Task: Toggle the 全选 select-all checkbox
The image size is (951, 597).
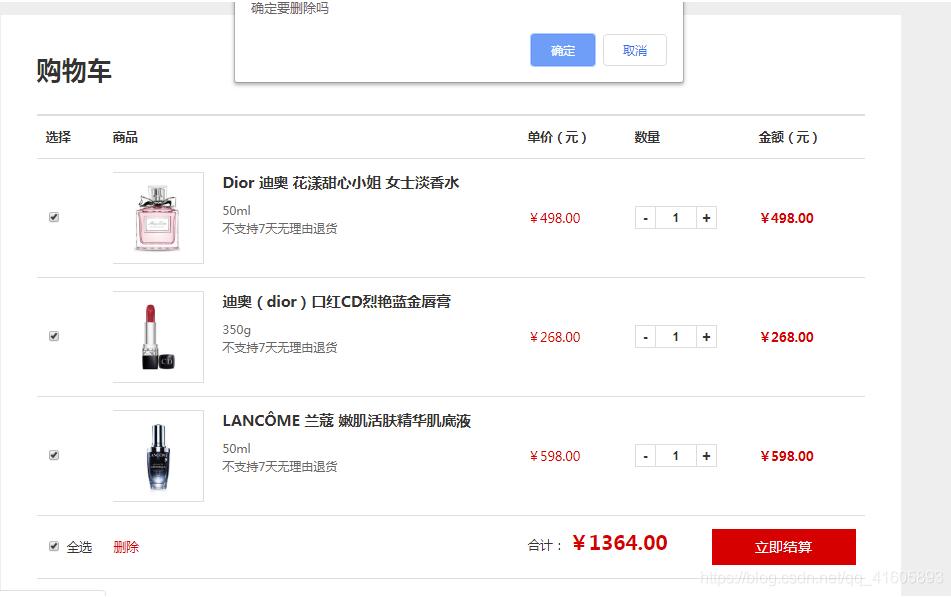Action: tap(54, 546)
